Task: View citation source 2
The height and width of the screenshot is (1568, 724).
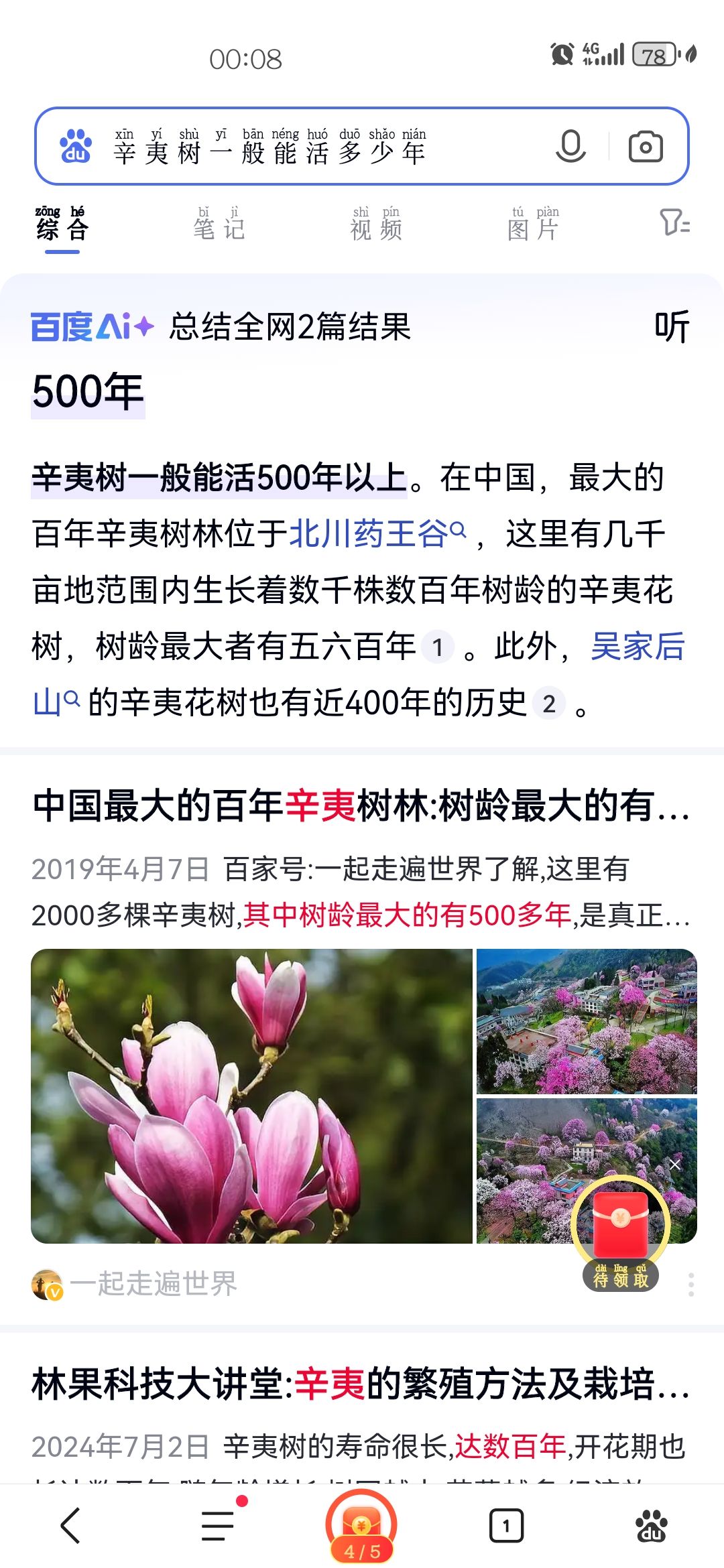Action: (549, 704)
